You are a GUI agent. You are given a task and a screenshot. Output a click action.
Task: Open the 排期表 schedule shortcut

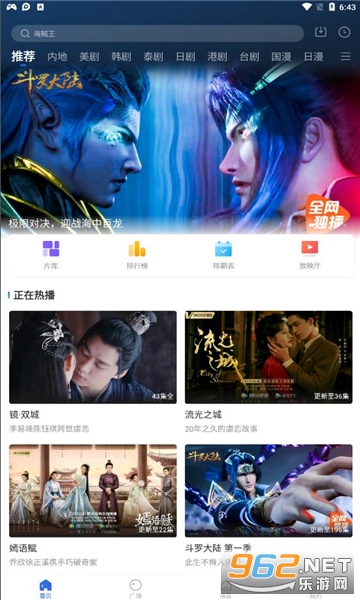tap(223, 255)
